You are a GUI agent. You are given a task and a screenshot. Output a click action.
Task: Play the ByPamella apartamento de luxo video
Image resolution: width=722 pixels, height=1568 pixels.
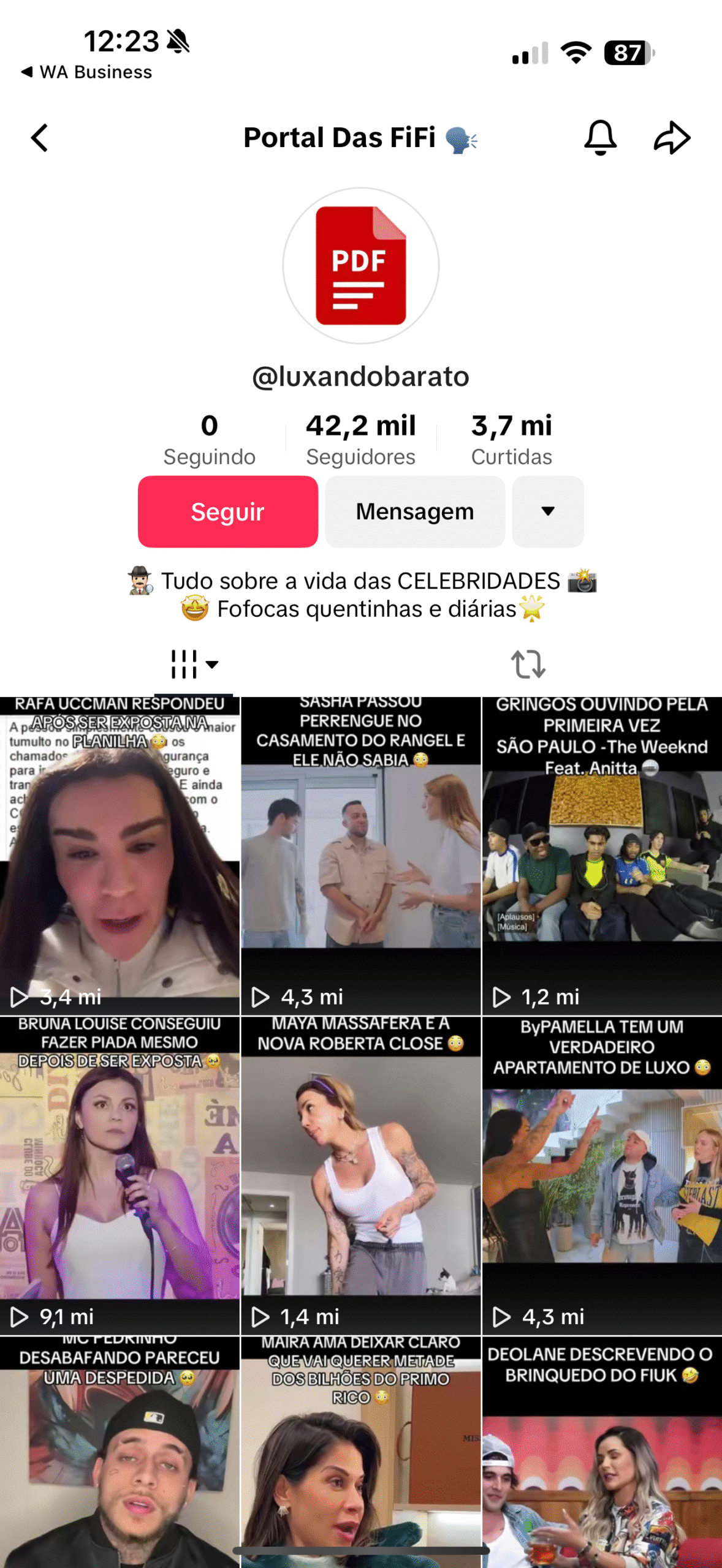coord(602,1176)
